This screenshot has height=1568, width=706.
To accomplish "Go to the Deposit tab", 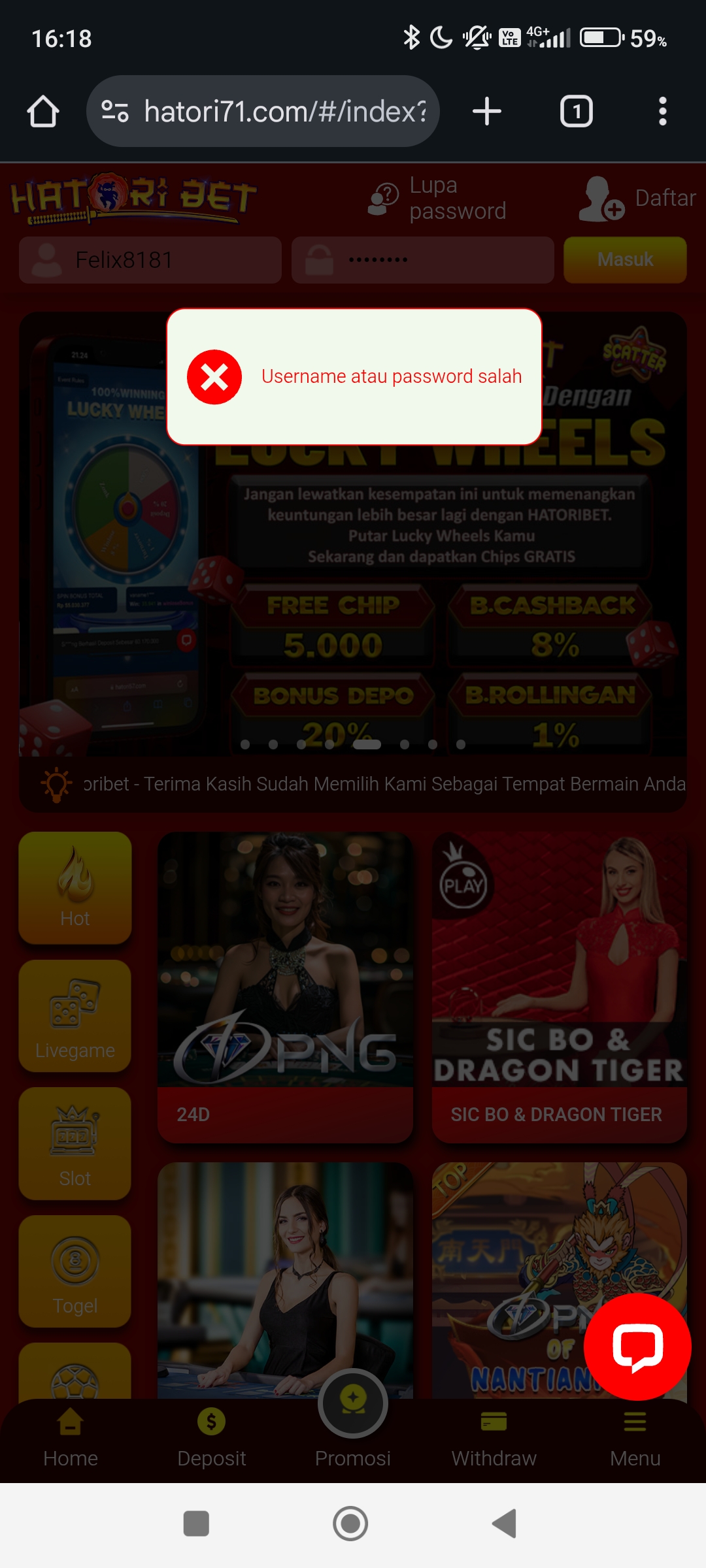I will (x=211, y=1437).
